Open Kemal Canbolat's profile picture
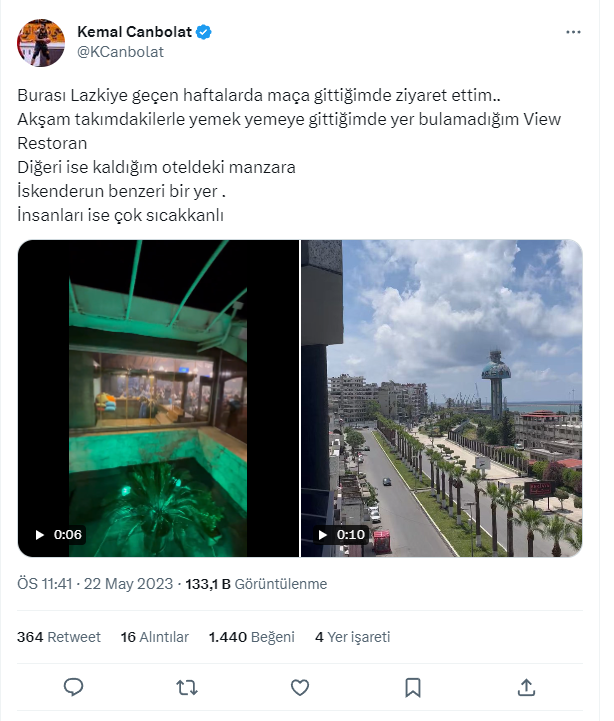 click(41, 41)
